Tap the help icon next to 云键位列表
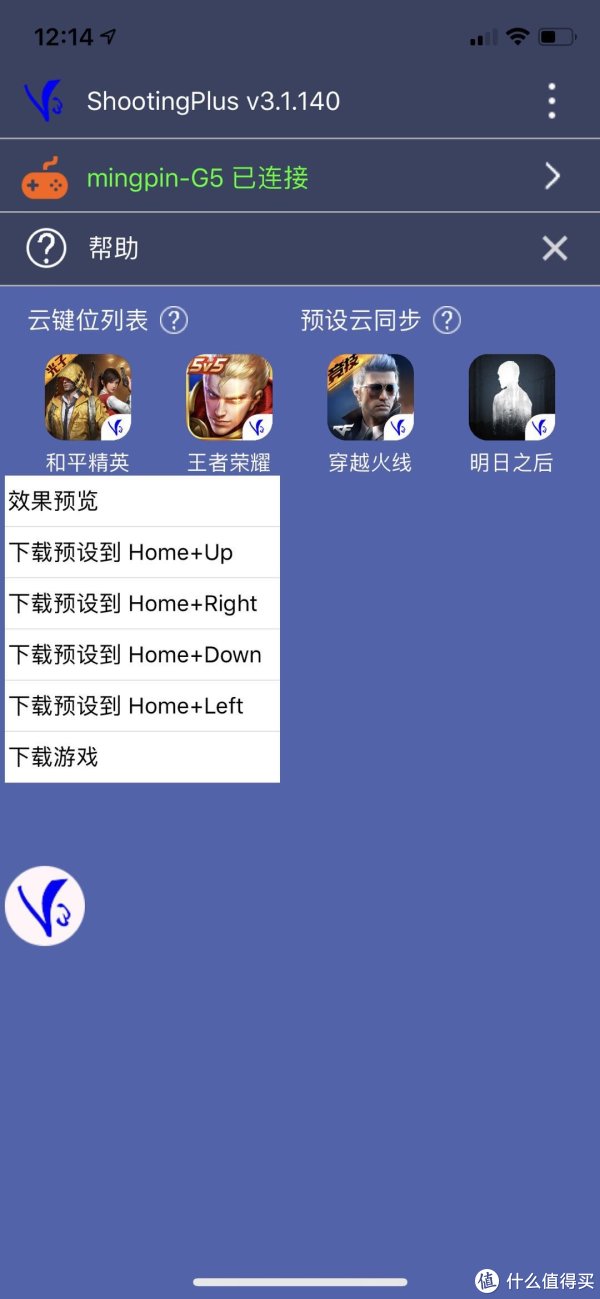 [x=174, y=320]
